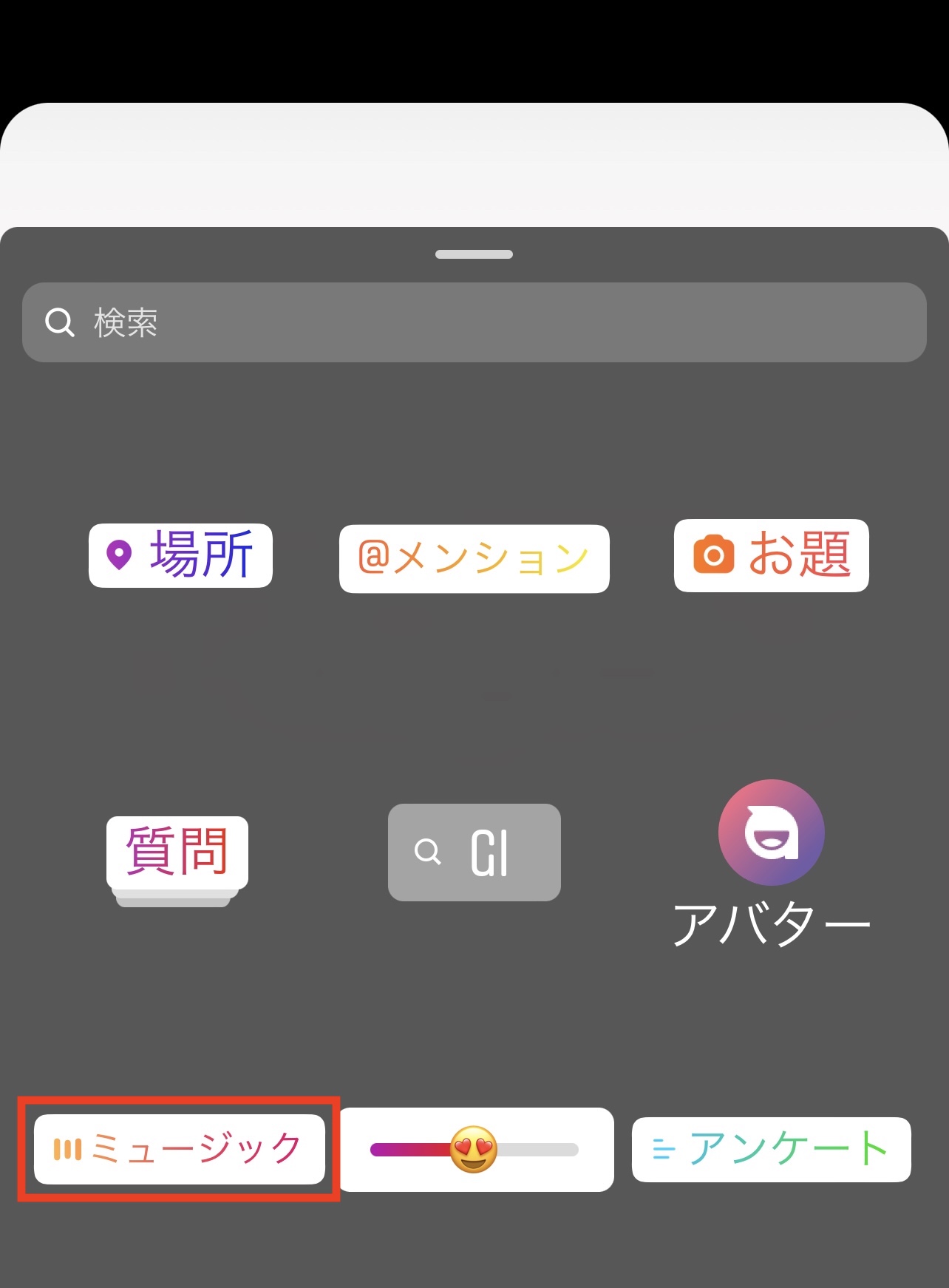Choose the emoji slider sticker

[x=475, y=1150]
